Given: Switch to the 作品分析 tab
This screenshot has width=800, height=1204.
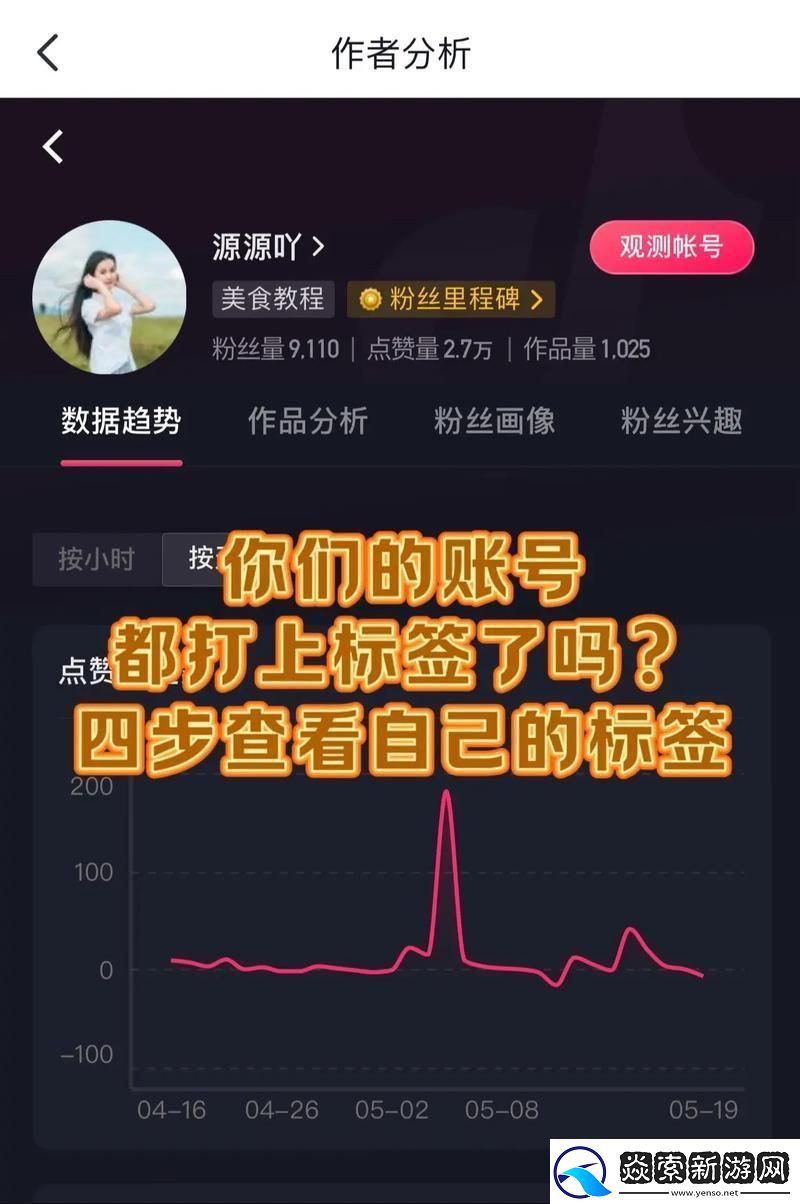Looking at the screenshot, I should [307, 422].
